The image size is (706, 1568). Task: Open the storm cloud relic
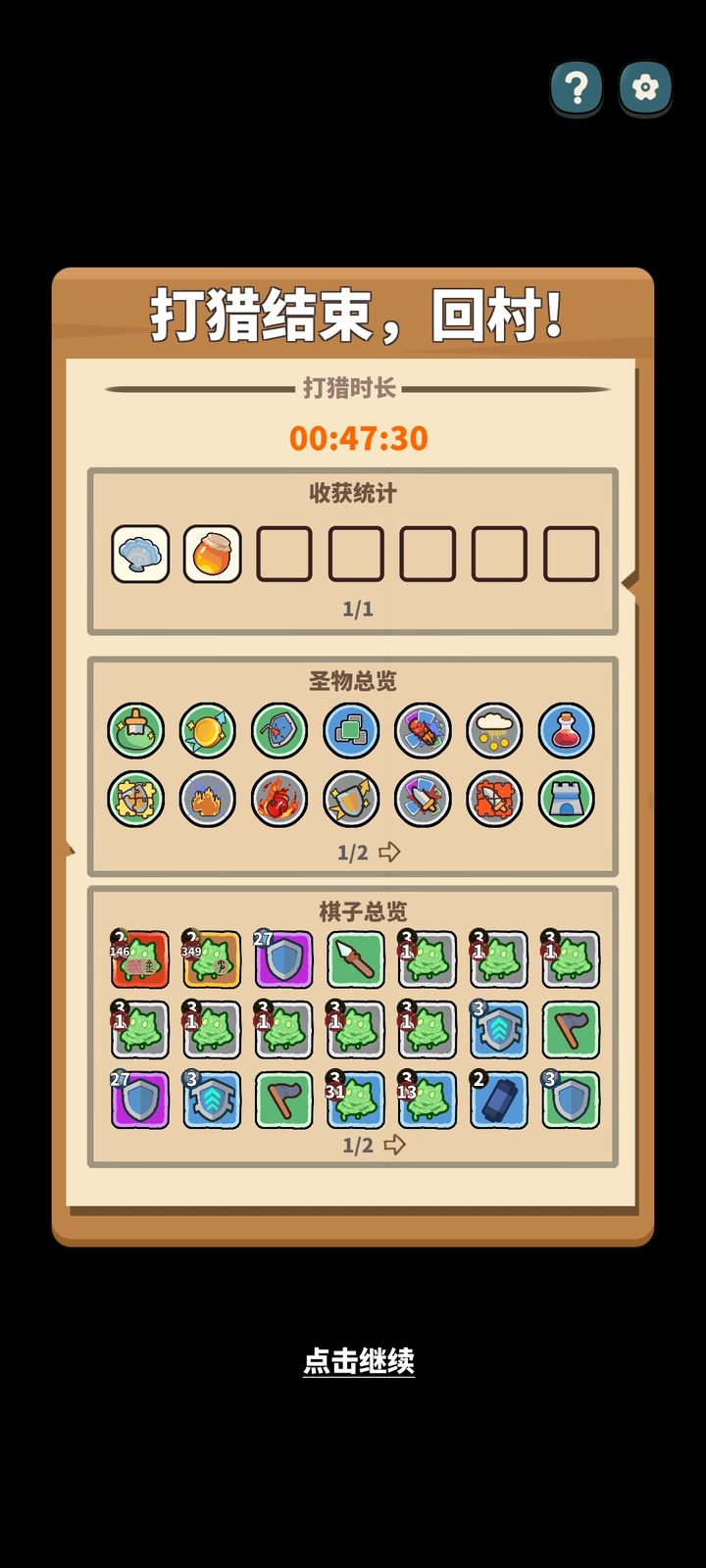tap(497, 731)
